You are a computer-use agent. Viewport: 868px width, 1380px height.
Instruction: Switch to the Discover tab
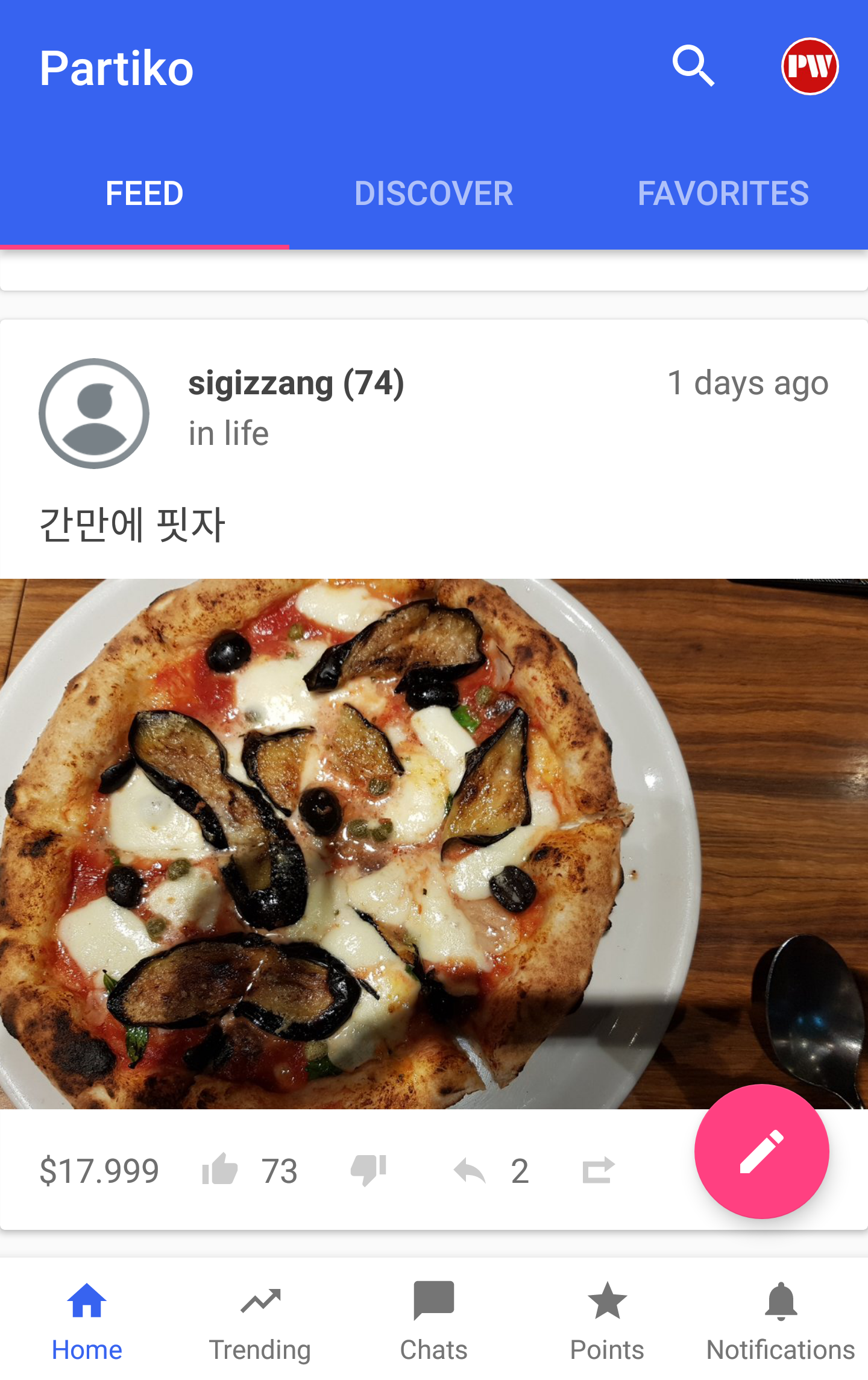[x=433, y=194]
